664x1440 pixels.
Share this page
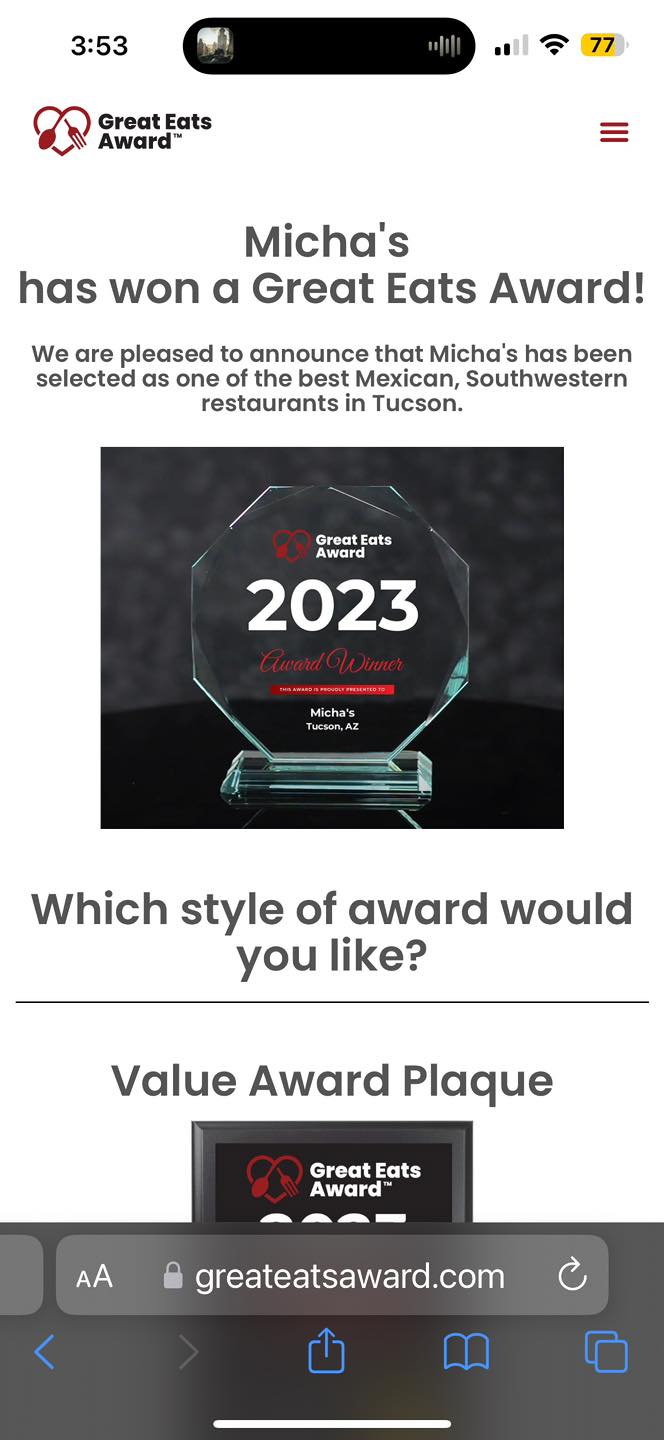(326, 1353)
